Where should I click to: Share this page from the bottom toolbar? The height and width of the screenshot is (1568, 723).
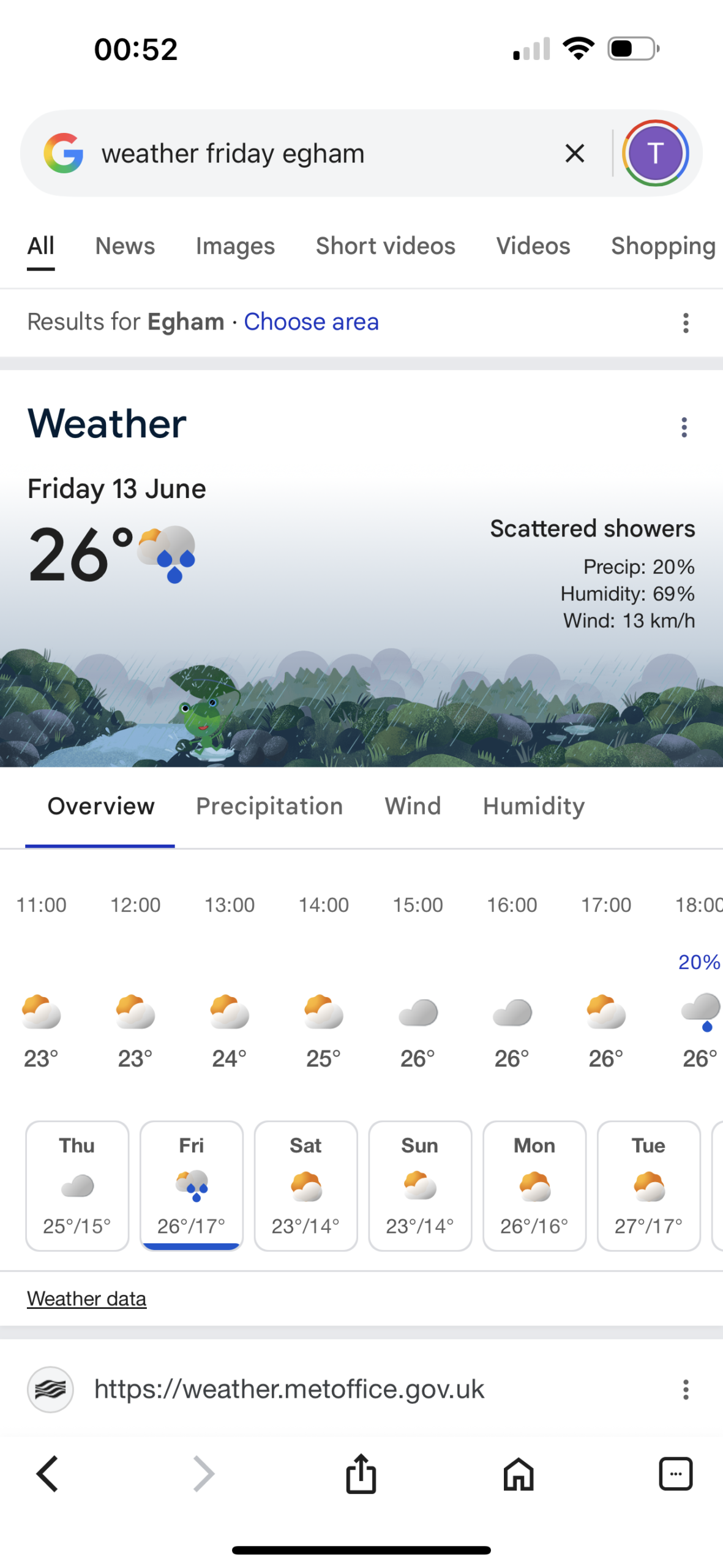click(361, 1472)
